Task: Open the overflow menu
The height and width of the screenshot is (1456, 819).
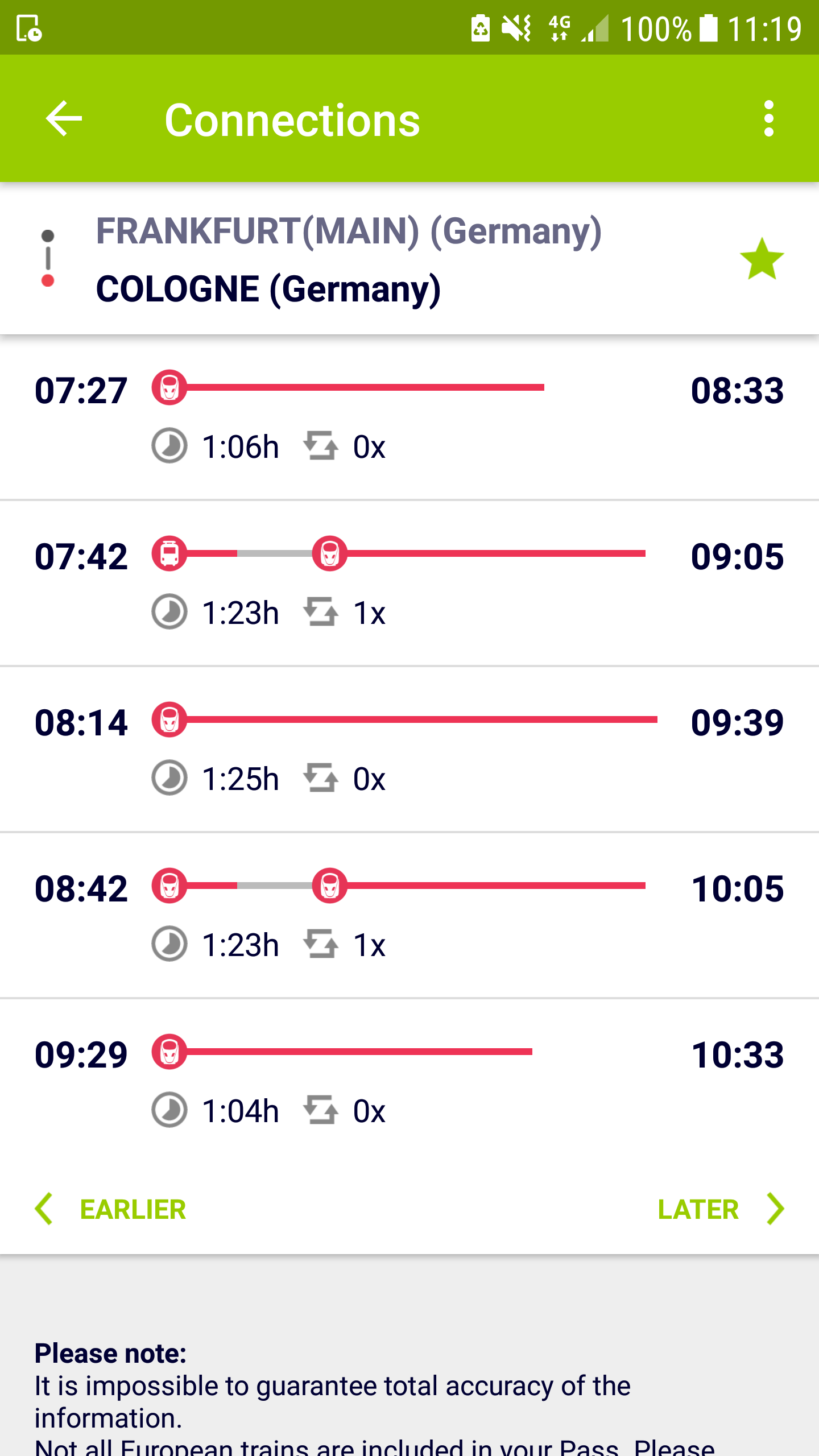Action: pos(768,119)
